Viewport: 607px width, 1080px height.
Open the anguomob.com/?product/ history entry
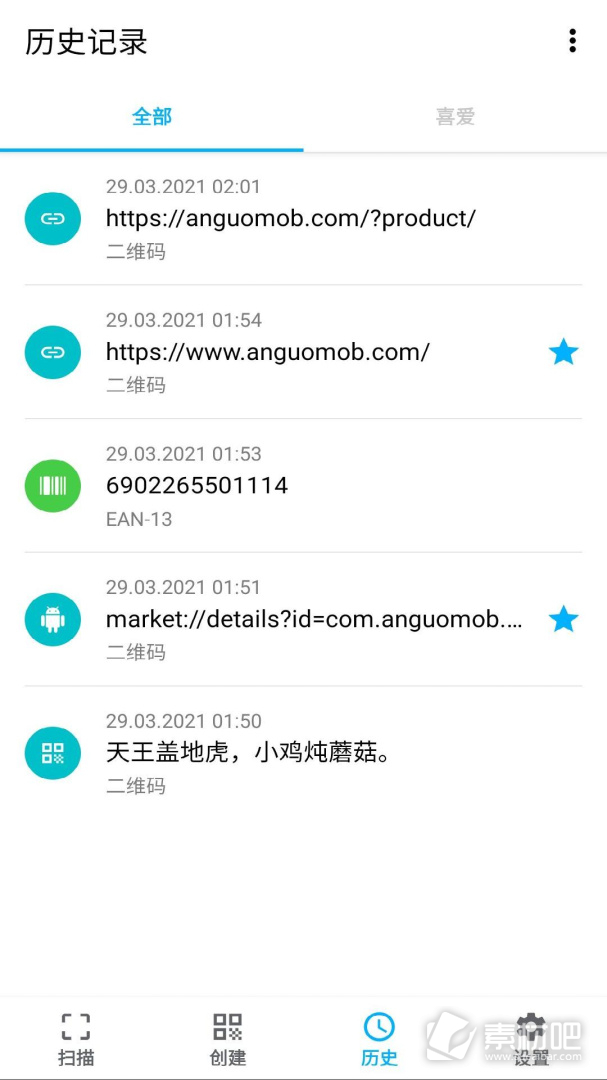[x=303, y=219]
